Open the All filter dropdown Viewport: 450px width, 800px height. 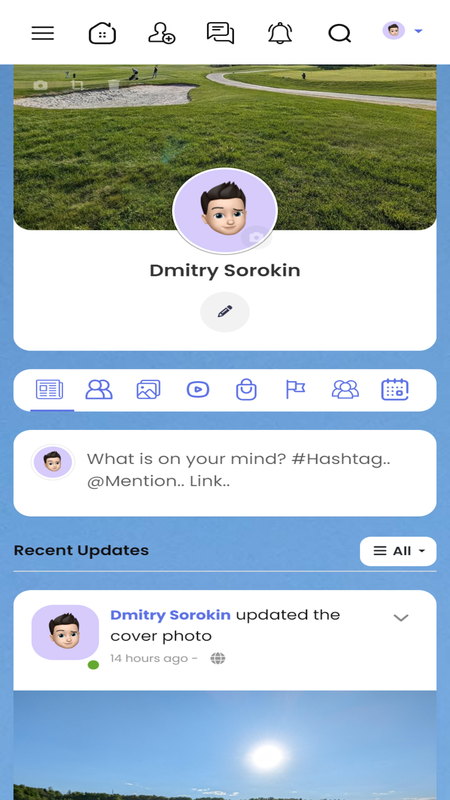pyautogui.click(x=398, y=551)
